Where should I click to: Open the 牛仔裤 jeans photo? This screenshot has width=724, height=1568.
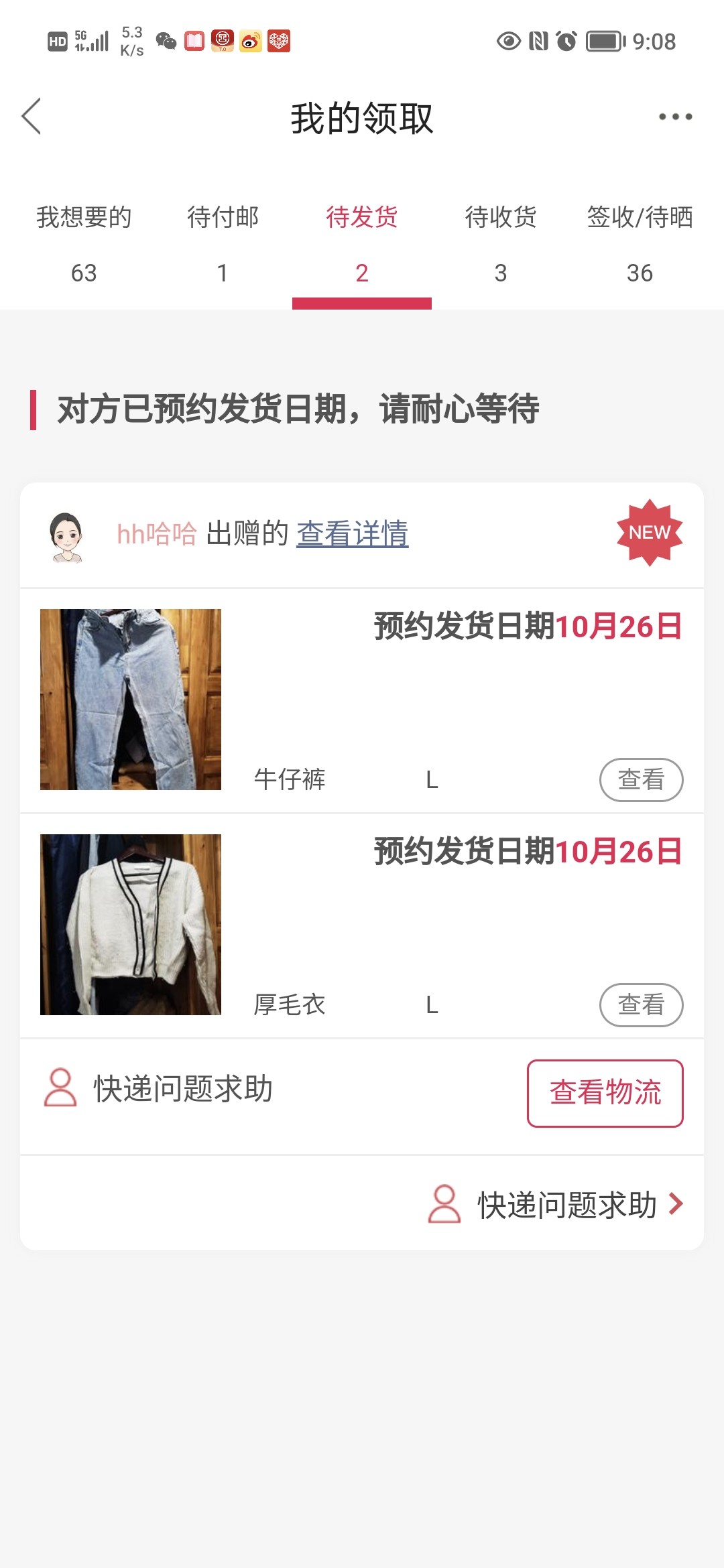[131, 700]
